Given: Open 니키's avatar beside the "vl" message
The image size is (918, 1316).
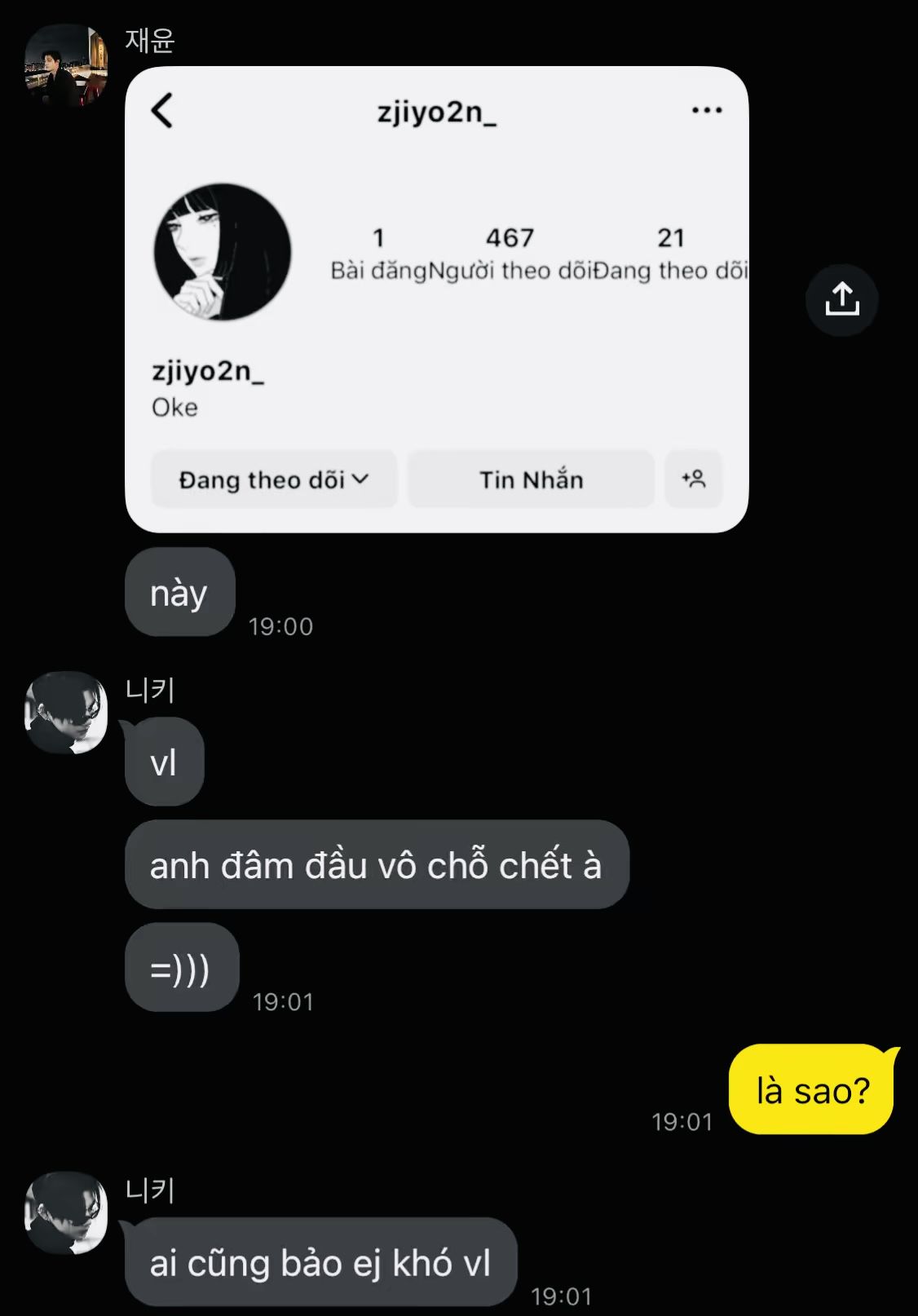Looking at the screenshot, I should pyautogui.click(x=66, y=712).
